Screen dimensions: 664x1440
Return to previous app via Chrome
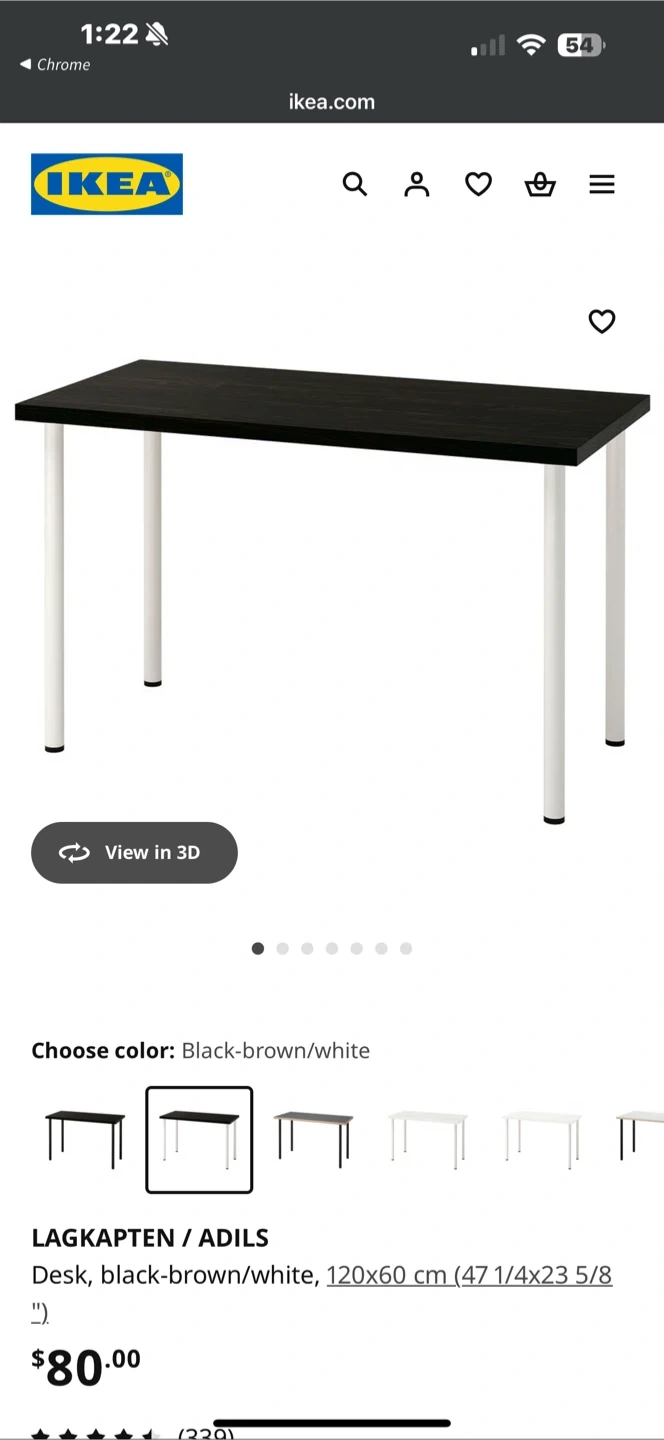[55, 64]
